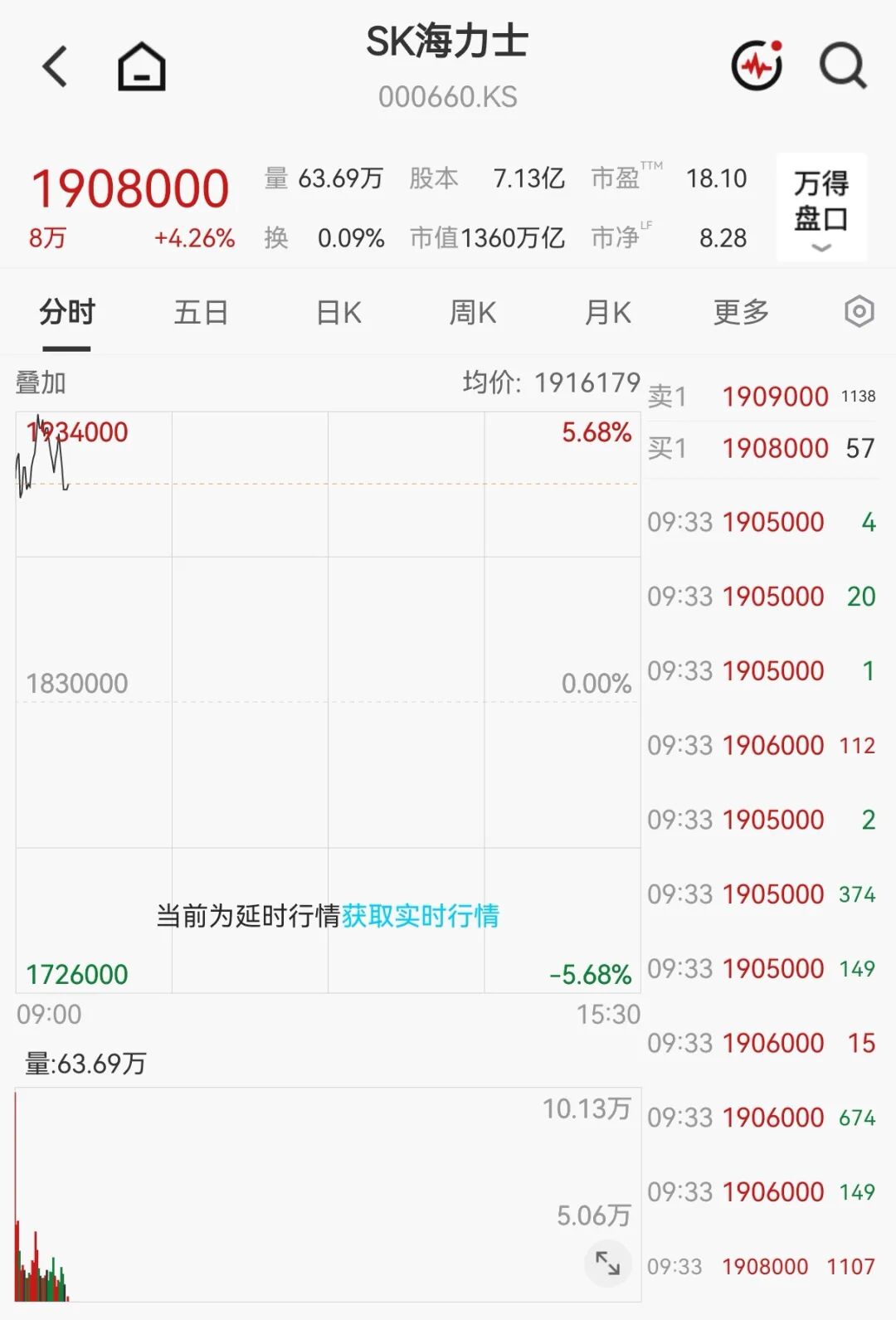Viewport: 896px width, 1320px height.
Task: Expand the 万得盘口 panel
Action: (x=821, y=207)
